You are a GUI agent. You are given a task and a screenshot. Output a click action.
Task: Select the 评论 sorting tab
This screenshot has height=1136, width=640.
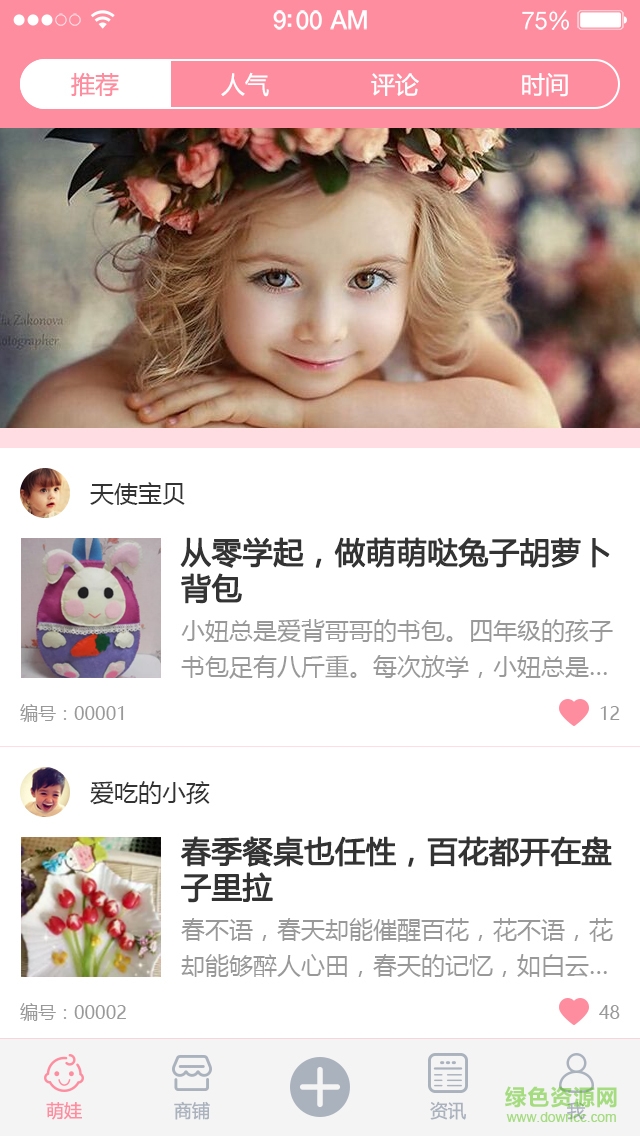[394, 85]
